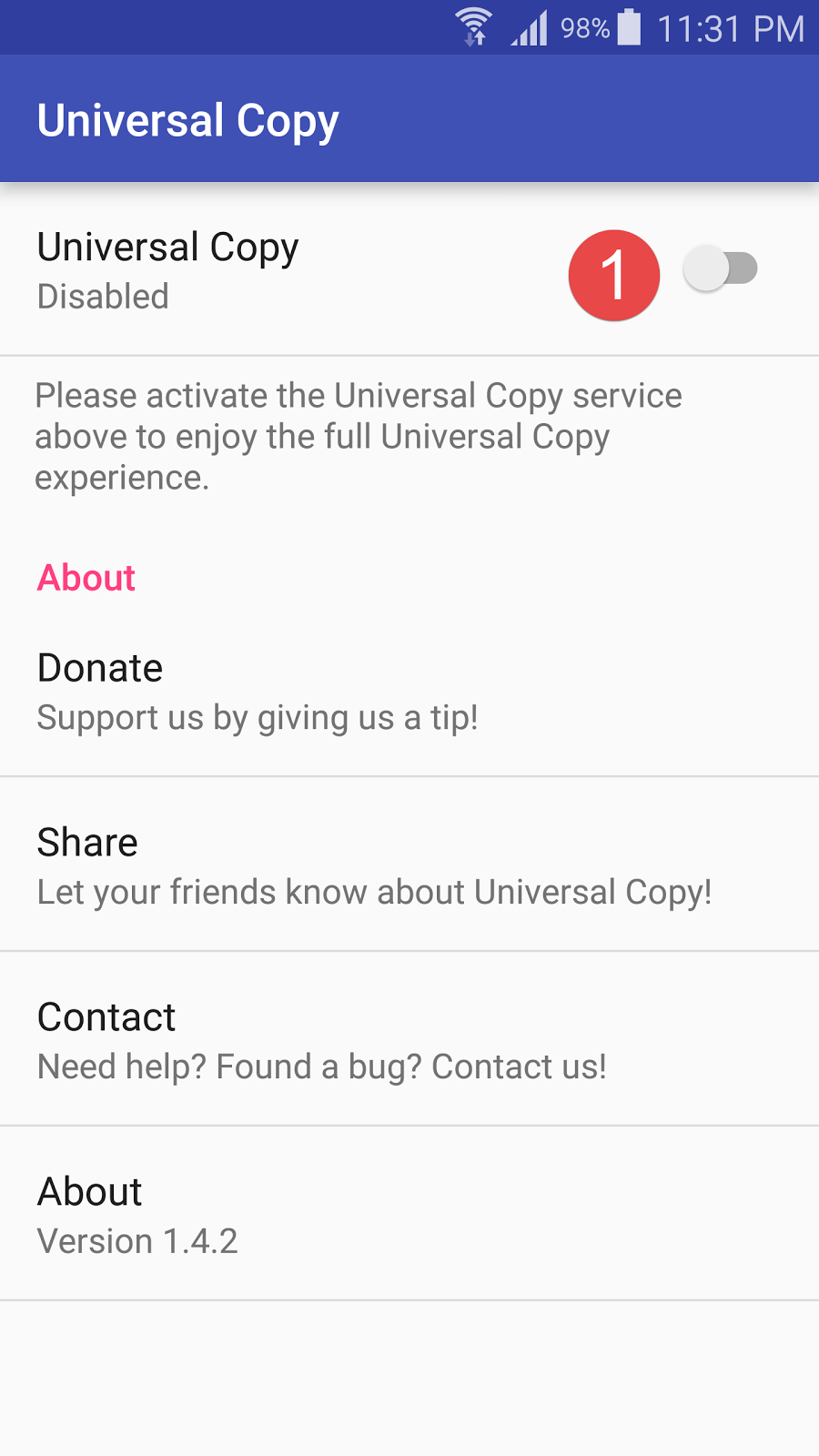Screen dimensions: 819x1456
Task: Tap the red notification badge showing 1
Action: coord(614,275)
